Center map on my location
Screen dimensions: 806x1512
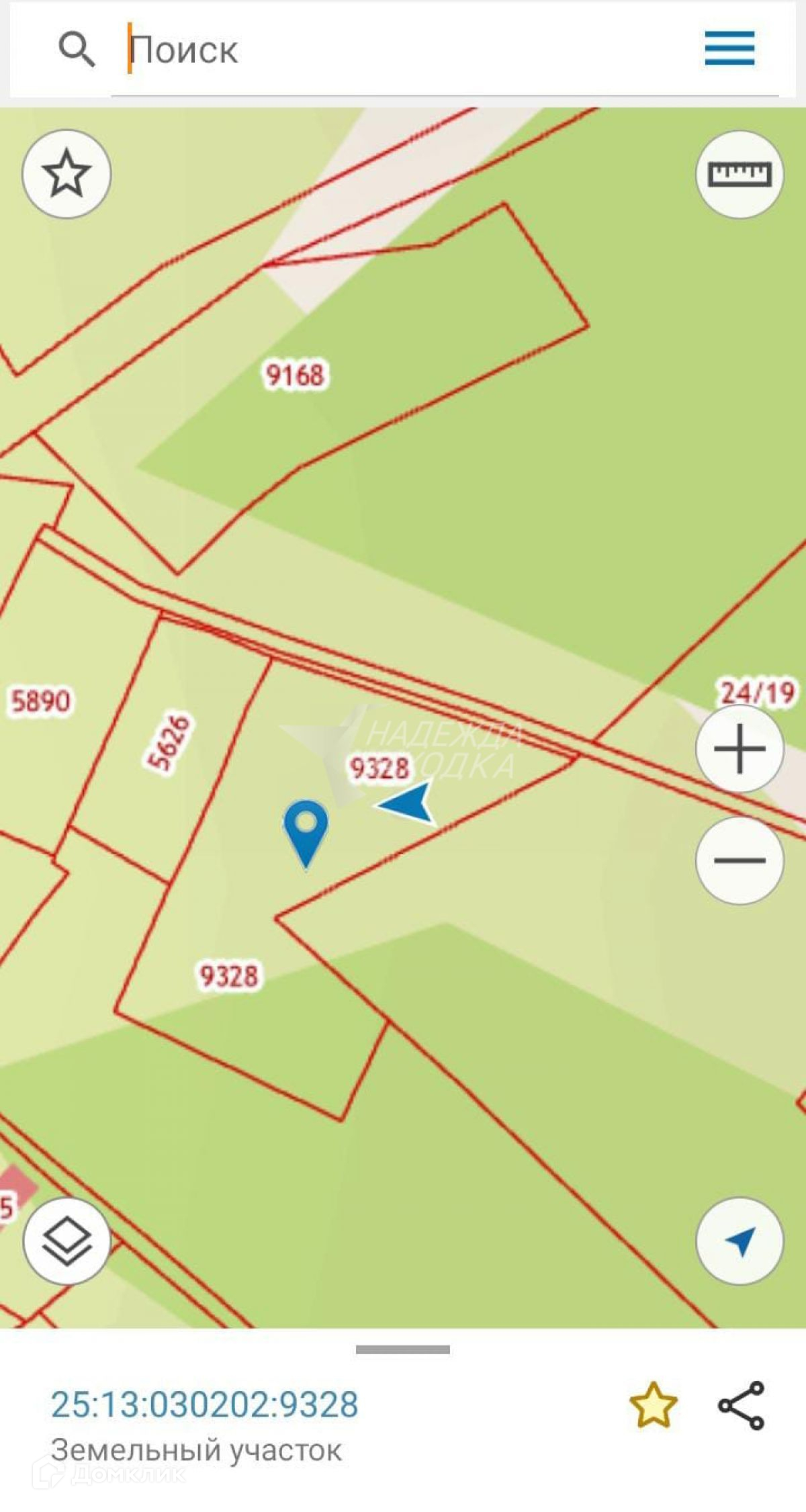tap(740, 1241)
